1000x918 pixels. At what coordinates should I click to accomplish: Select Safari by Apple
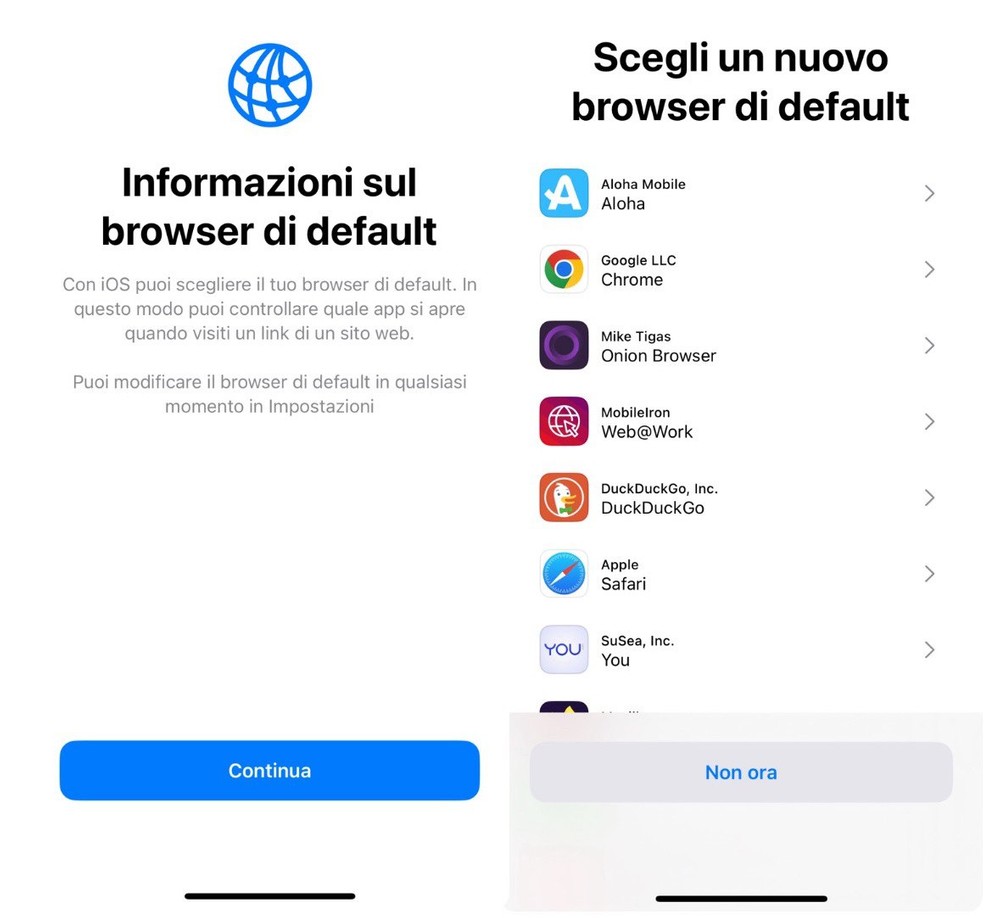pyautogui.click(x=738, y=573)
